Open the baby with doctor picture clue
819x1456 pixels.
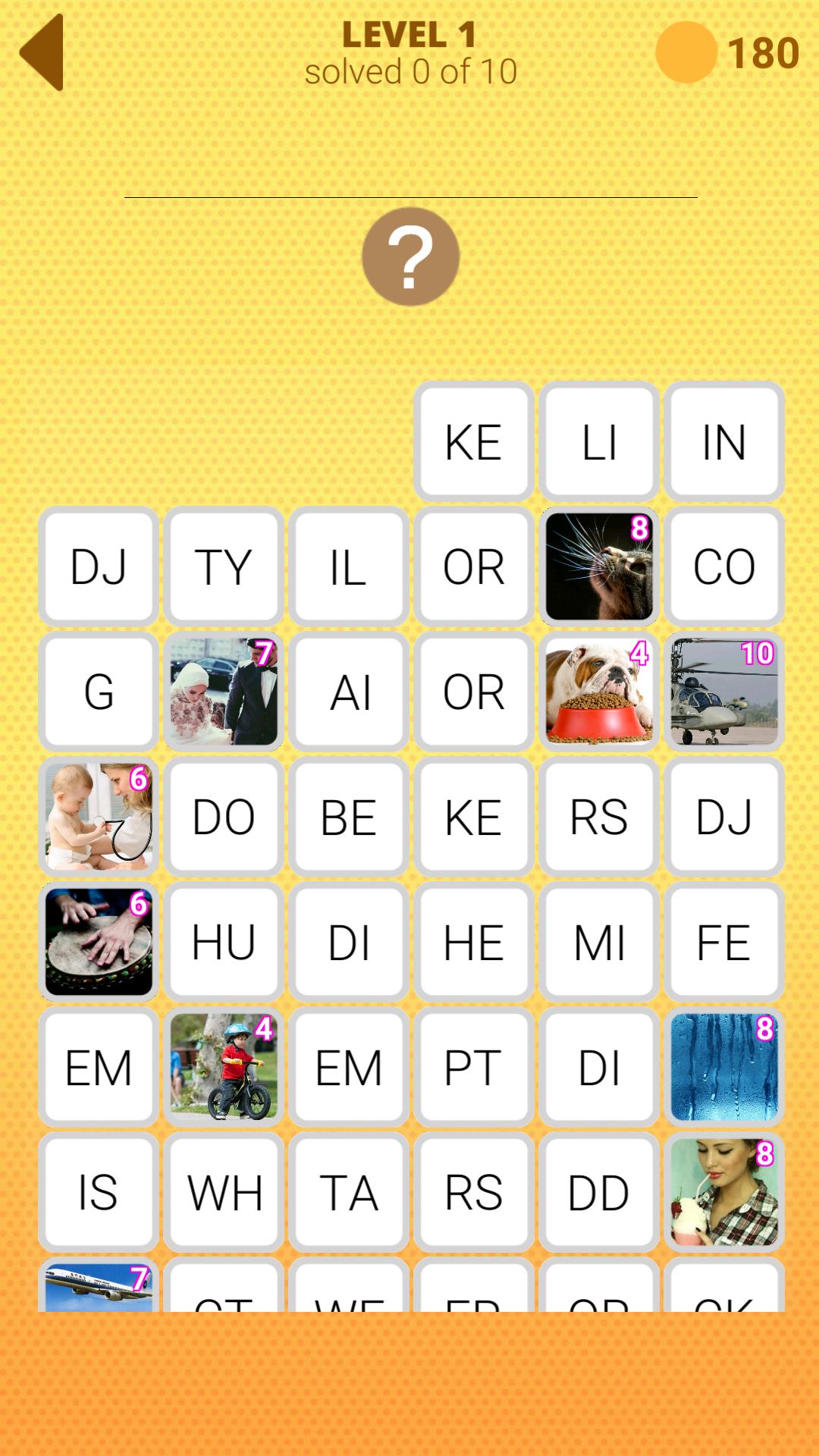coord(99,817)
